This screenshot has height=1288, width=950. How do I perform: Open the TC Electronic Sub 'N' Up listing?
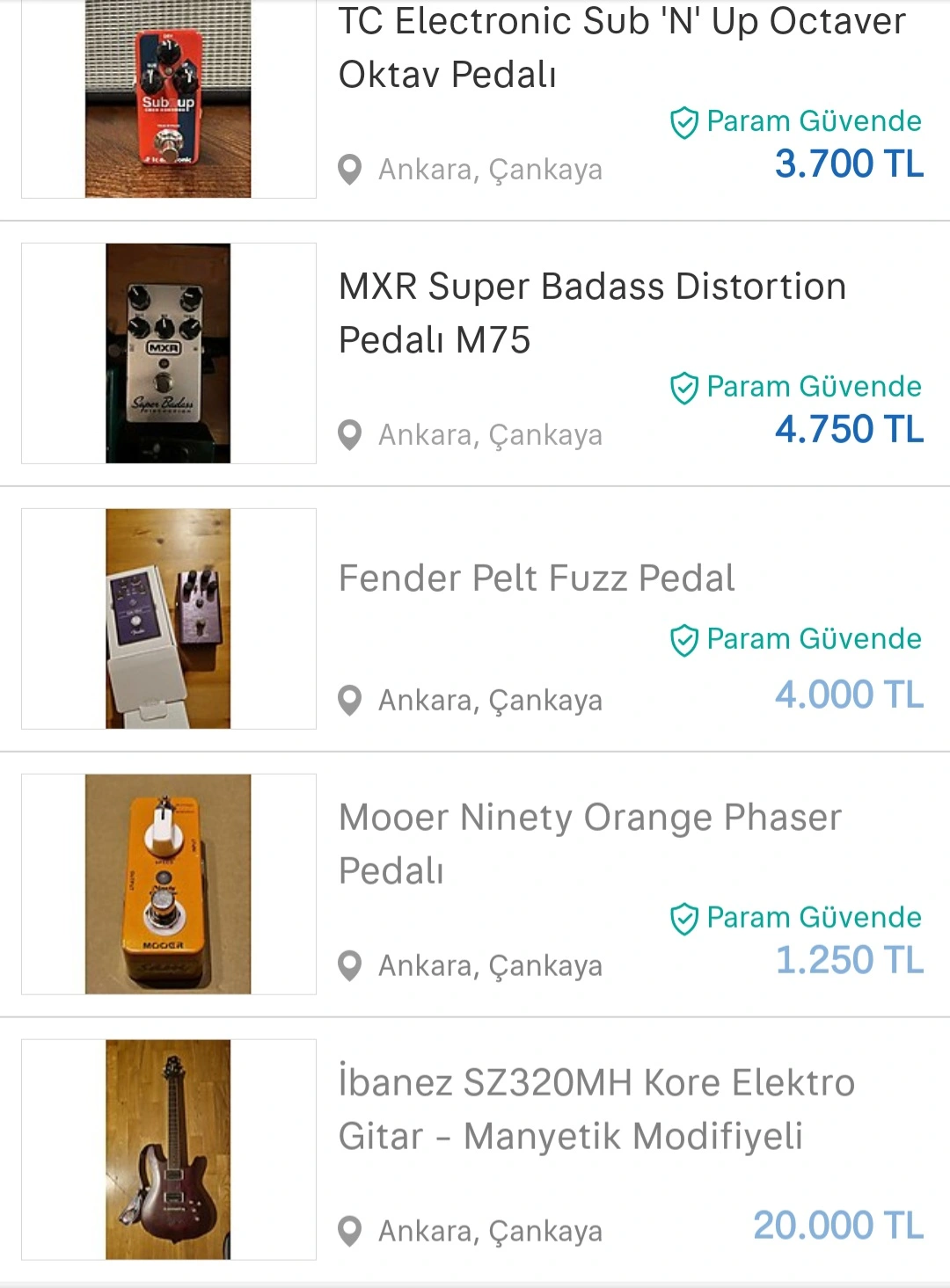pos(621,47)
